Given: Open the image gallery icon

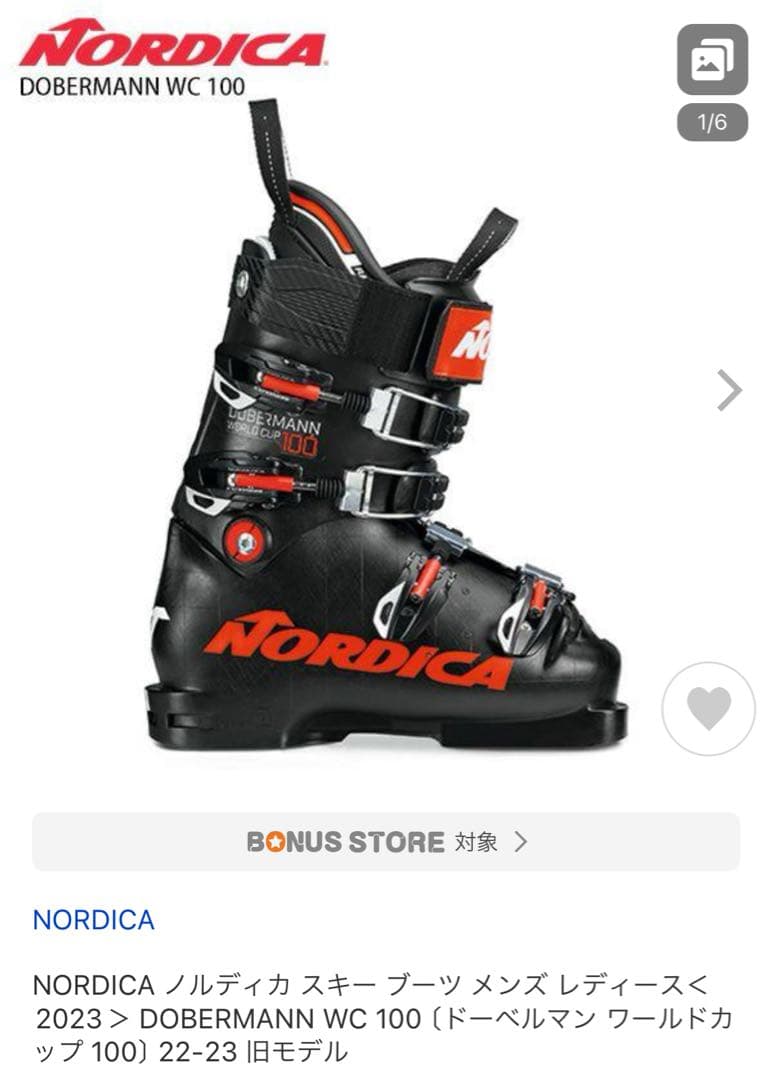Looking at the screenshot, I should tap(712, 60).
